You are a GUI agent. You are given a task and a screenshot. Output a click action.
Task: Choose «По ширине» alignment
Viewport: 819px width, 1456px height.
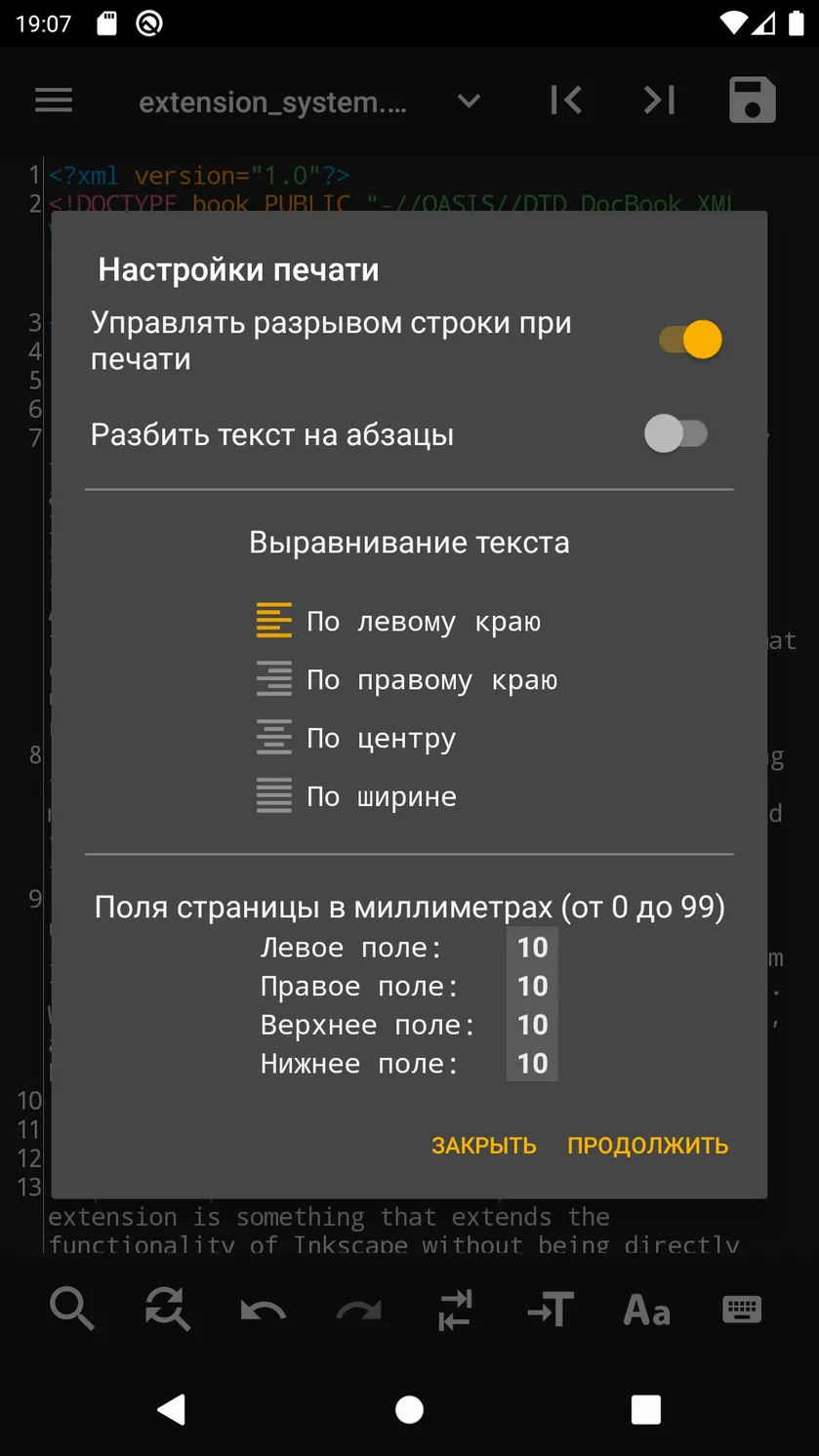[x=356, y=796]
